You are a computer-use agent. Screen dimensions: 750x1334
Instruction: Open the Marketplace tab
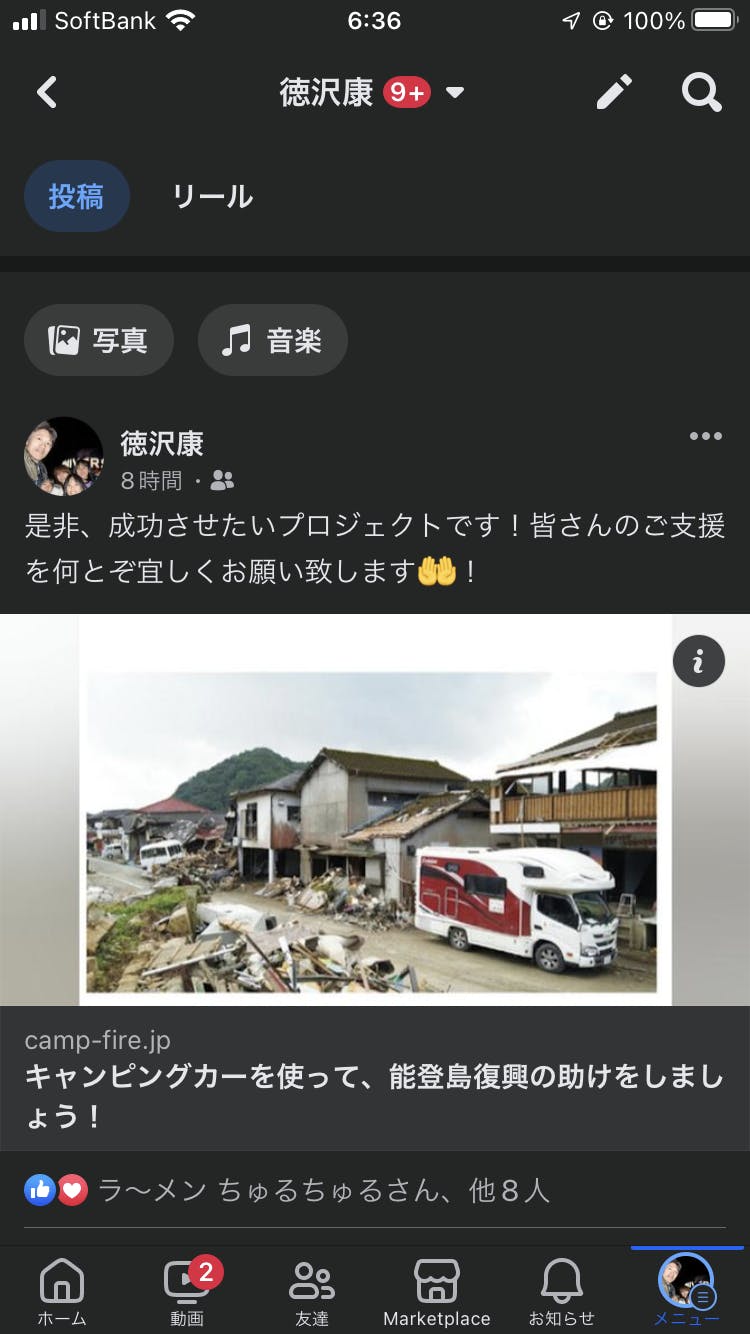(437, 1291)
